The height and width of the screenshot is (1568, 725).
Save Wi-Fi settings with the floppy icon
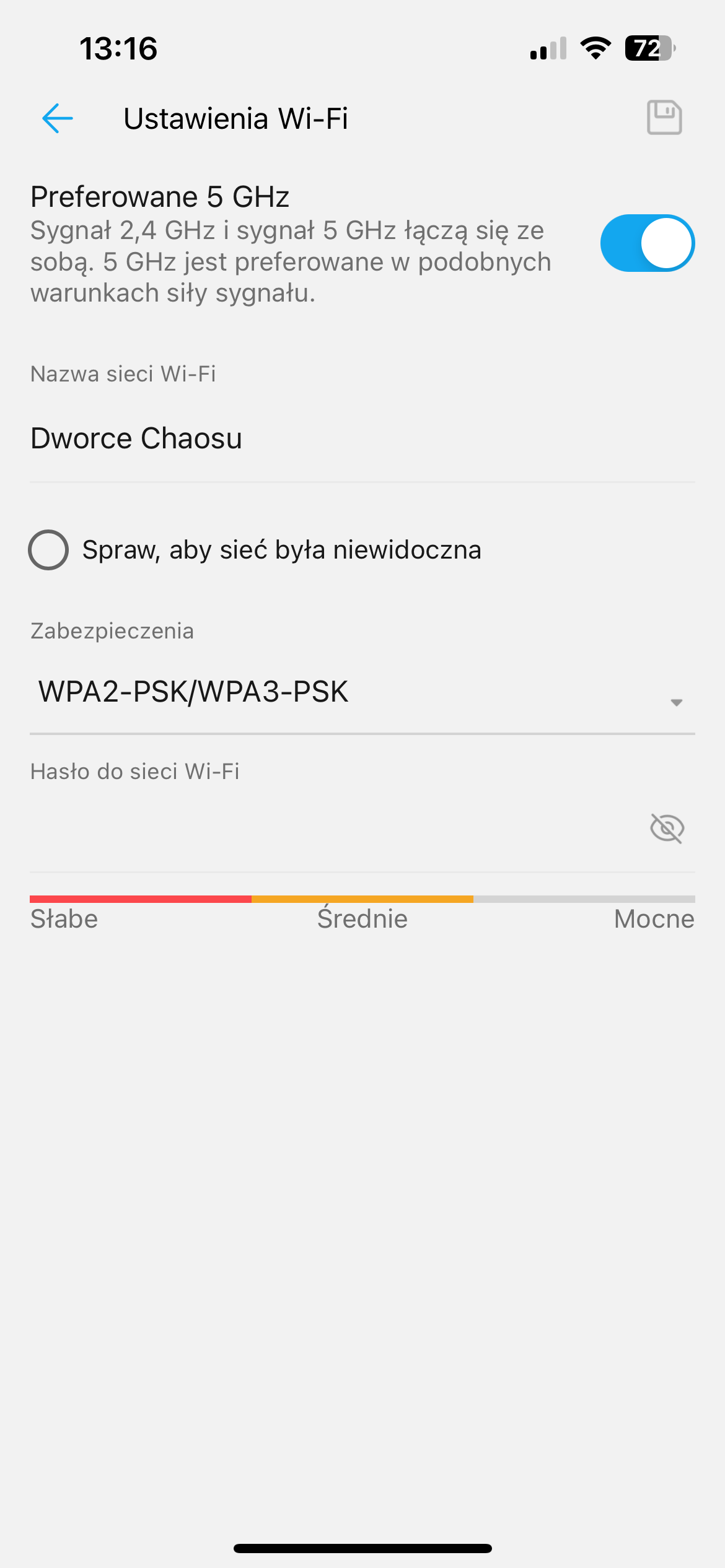664,117
